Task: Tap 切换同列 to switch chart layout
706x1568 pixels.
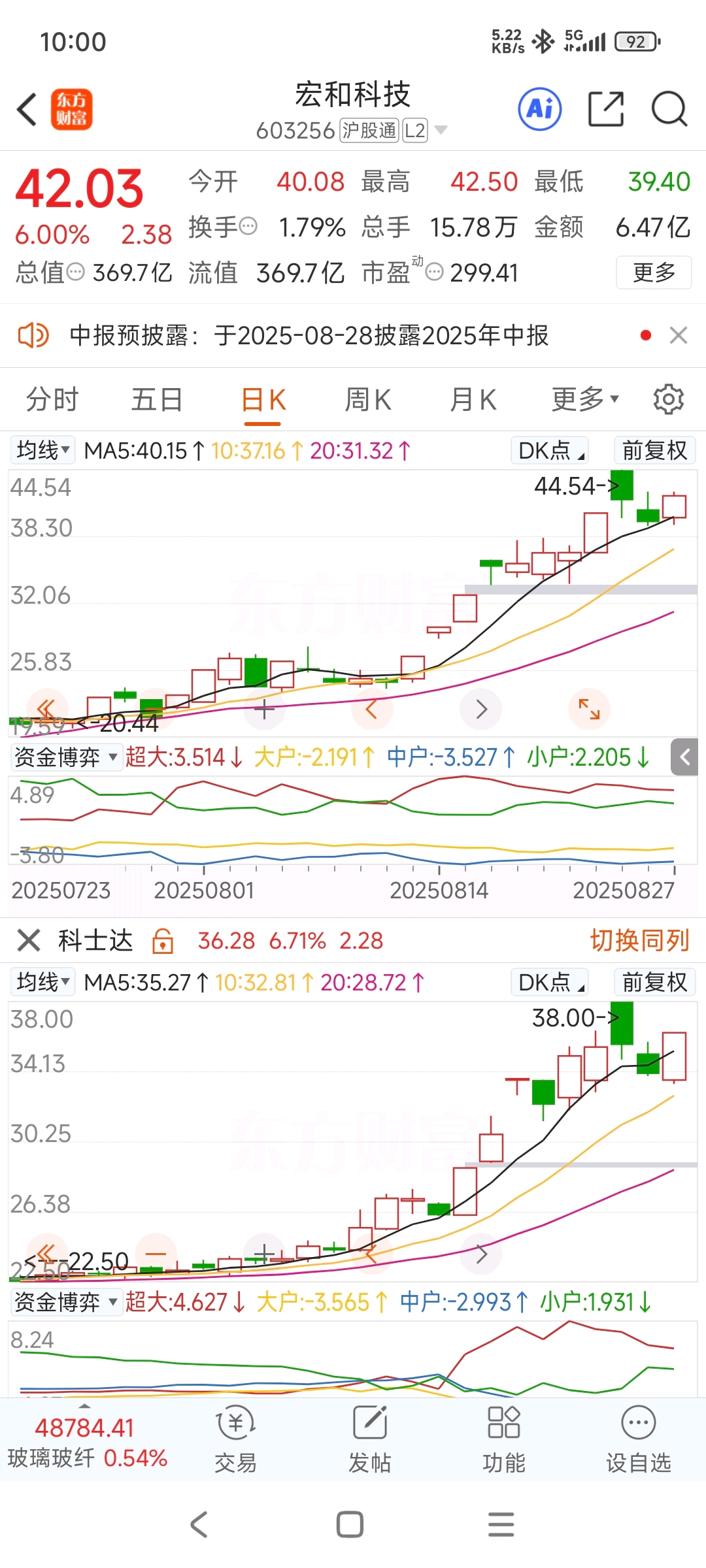Action: pyautogui.click(x=639, y=941)
